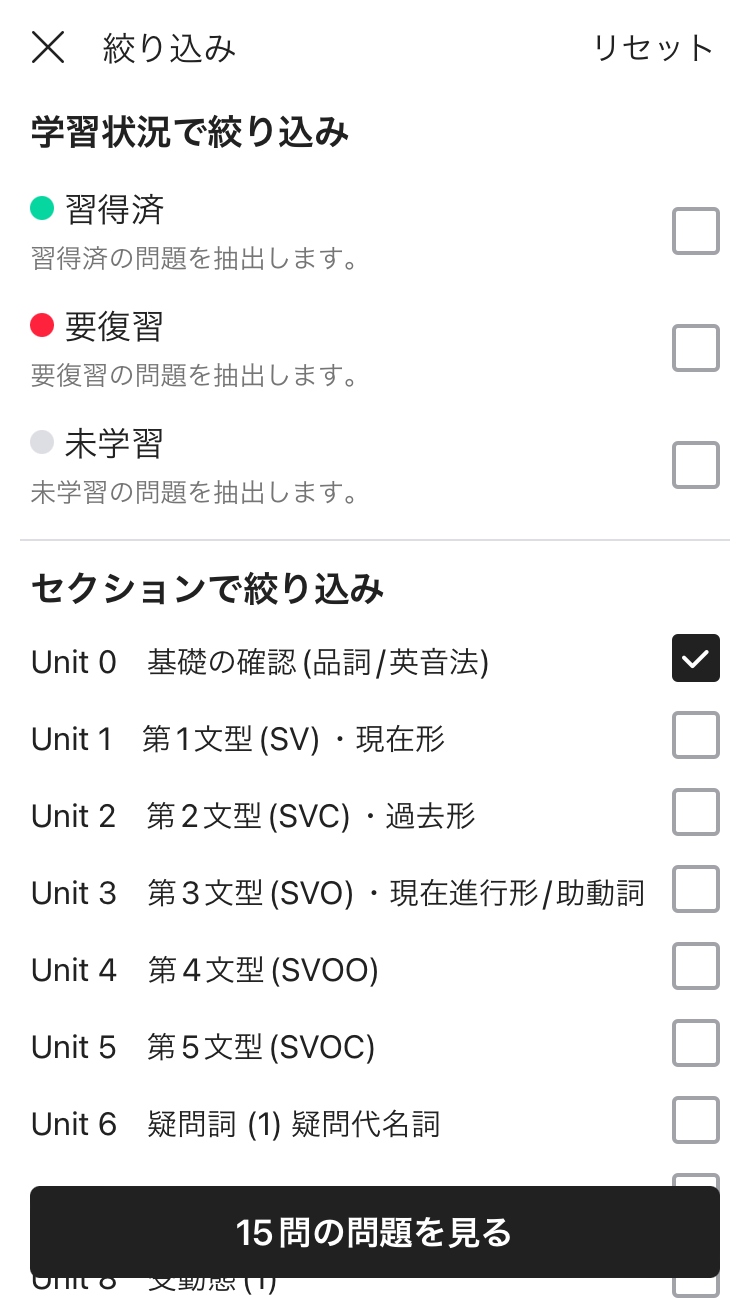Uncheck the Unit 0 基礎の確認 checkbox

[x=696, y=658]
